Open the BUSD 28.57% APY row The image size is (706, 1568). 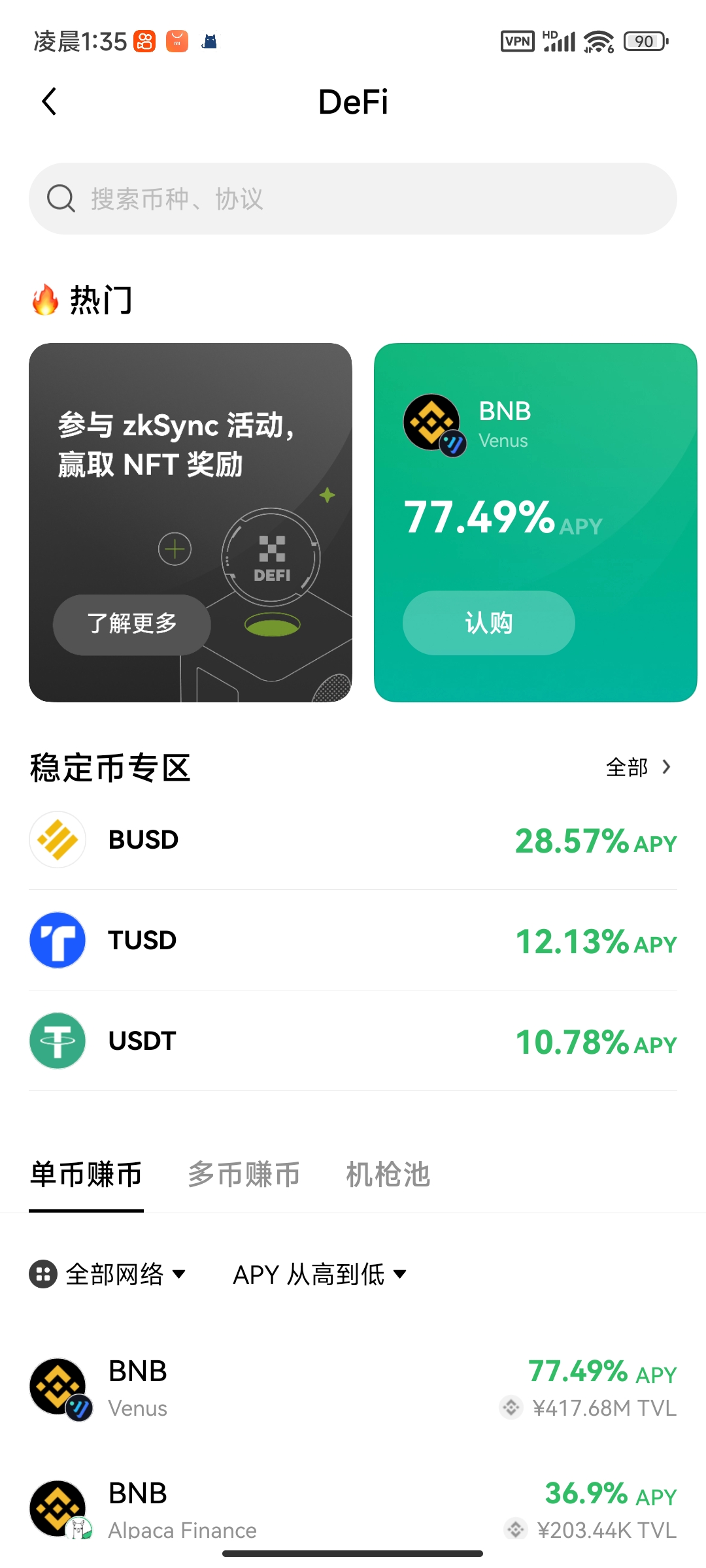[353, 840]
